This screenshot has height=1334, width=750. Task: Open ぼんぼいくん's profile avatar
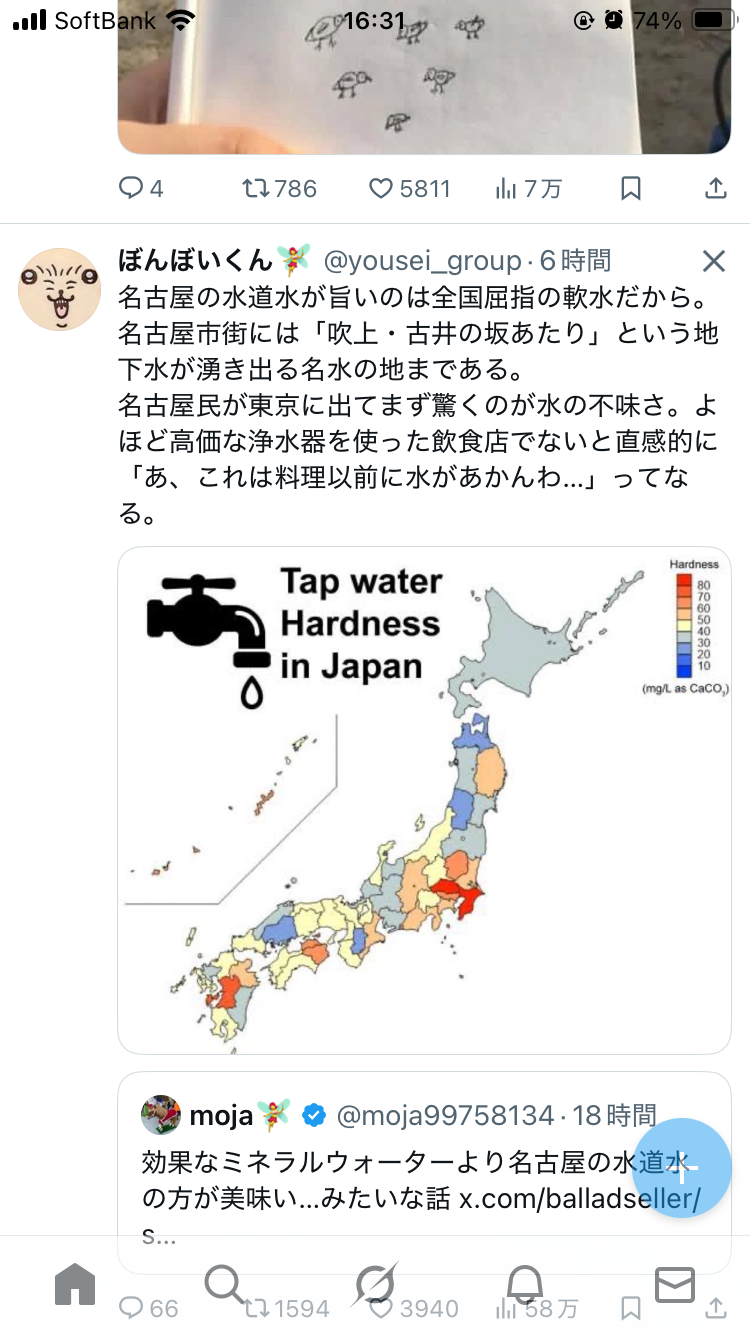click(60, 290)
